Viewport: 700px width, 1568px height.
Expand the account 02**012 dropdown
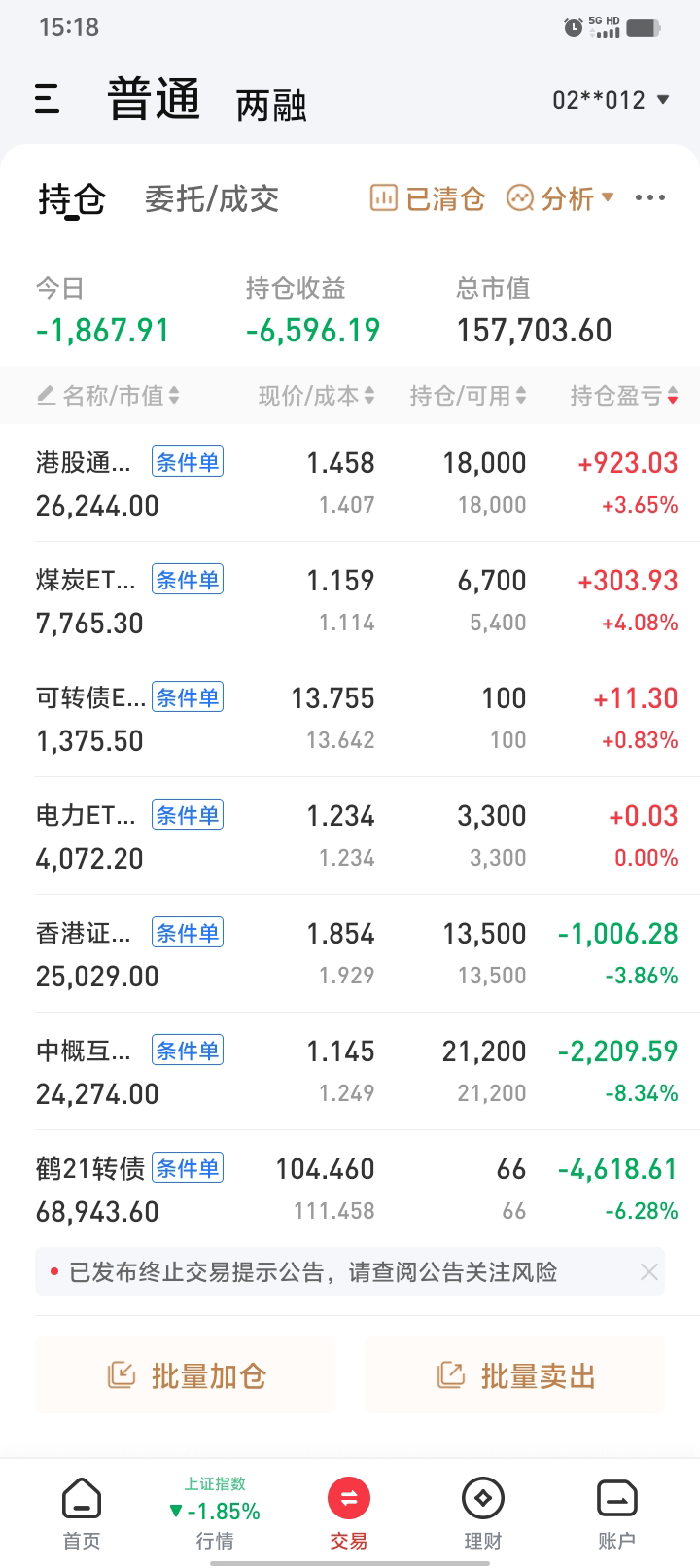tap(611, 100)
